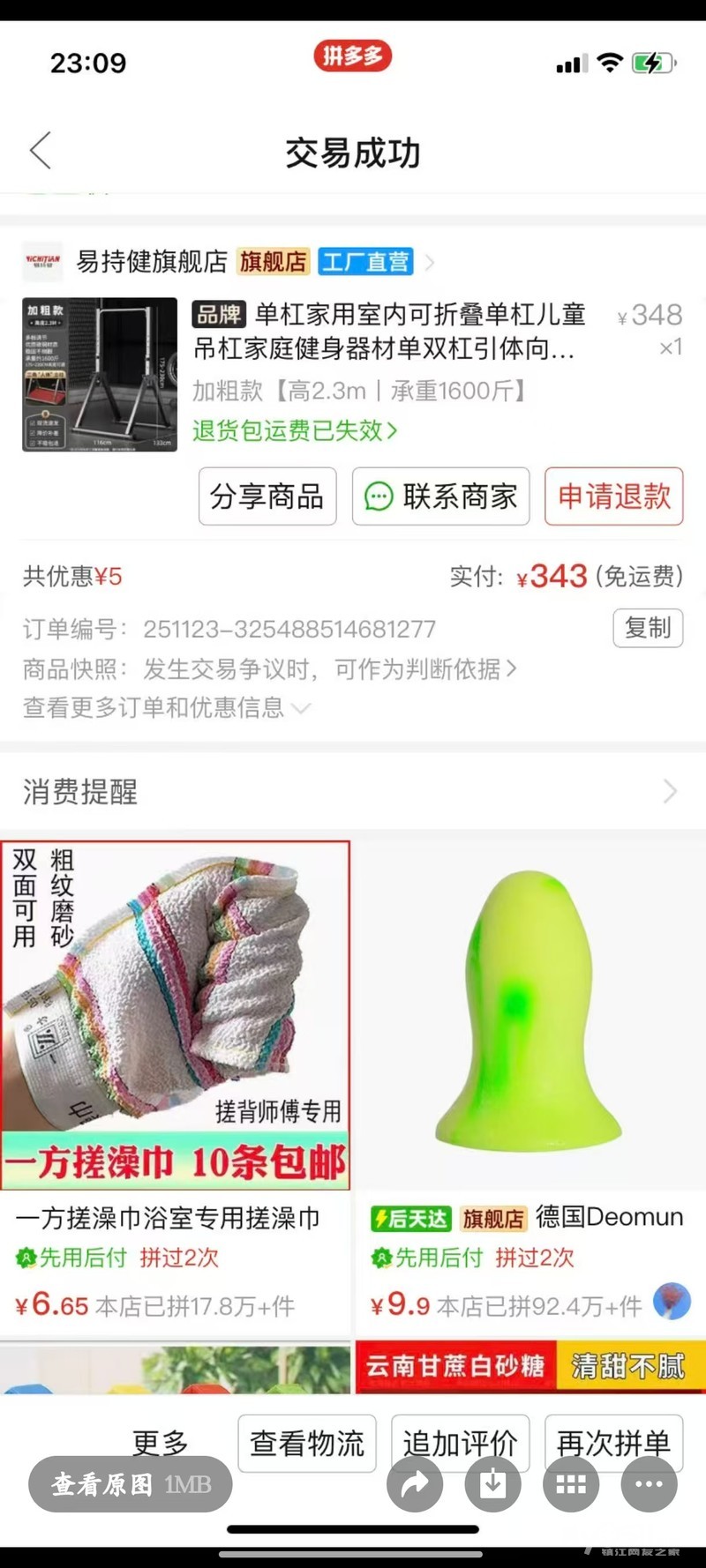Open the 德国Deomun product card
Screen dimensions: 706x1568
tap(529, 1058)
